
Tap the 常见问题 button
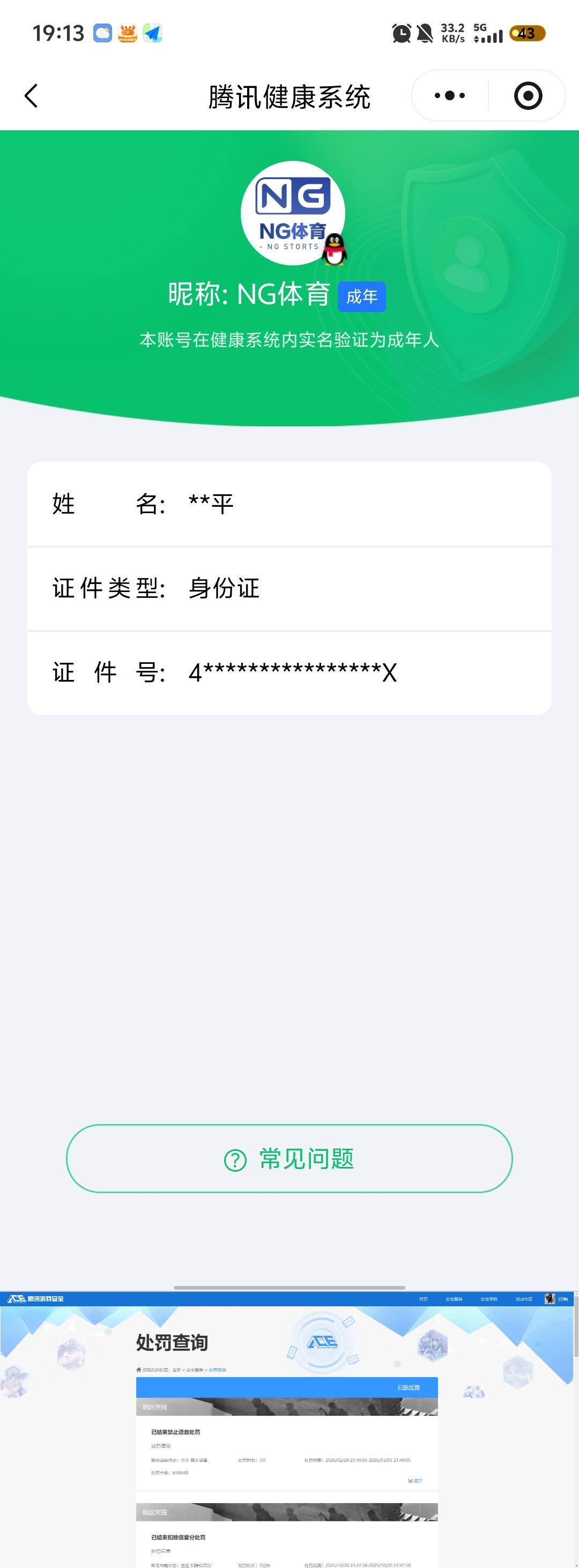point(289,1159)
